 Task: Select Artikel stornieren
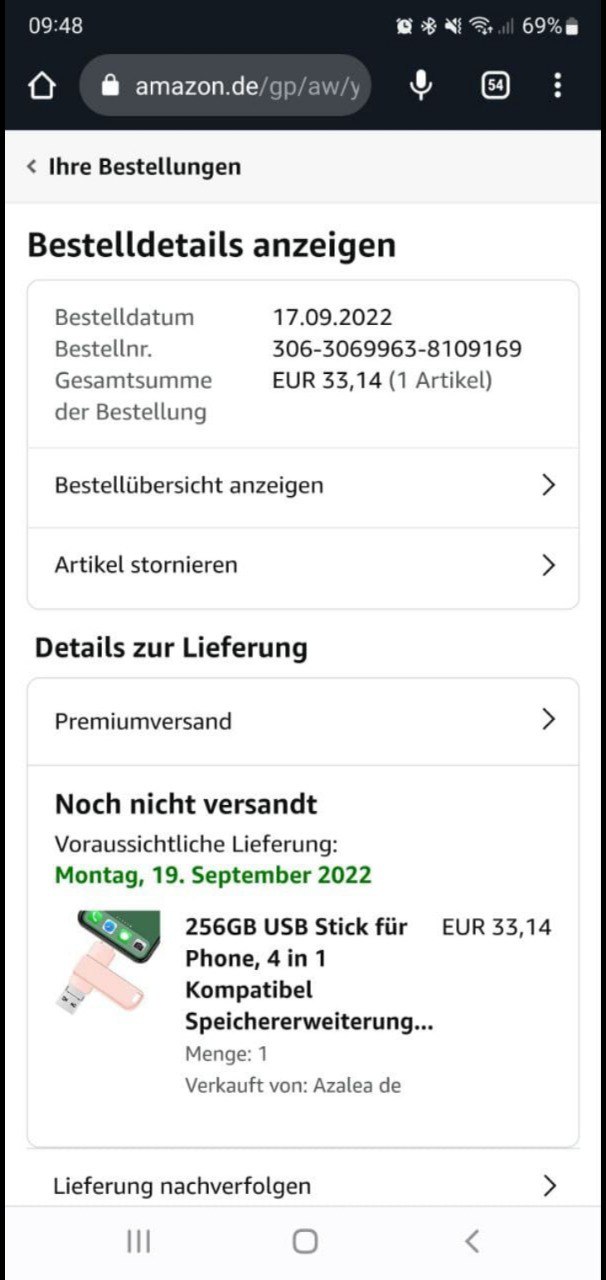click(x=303, y=566)
